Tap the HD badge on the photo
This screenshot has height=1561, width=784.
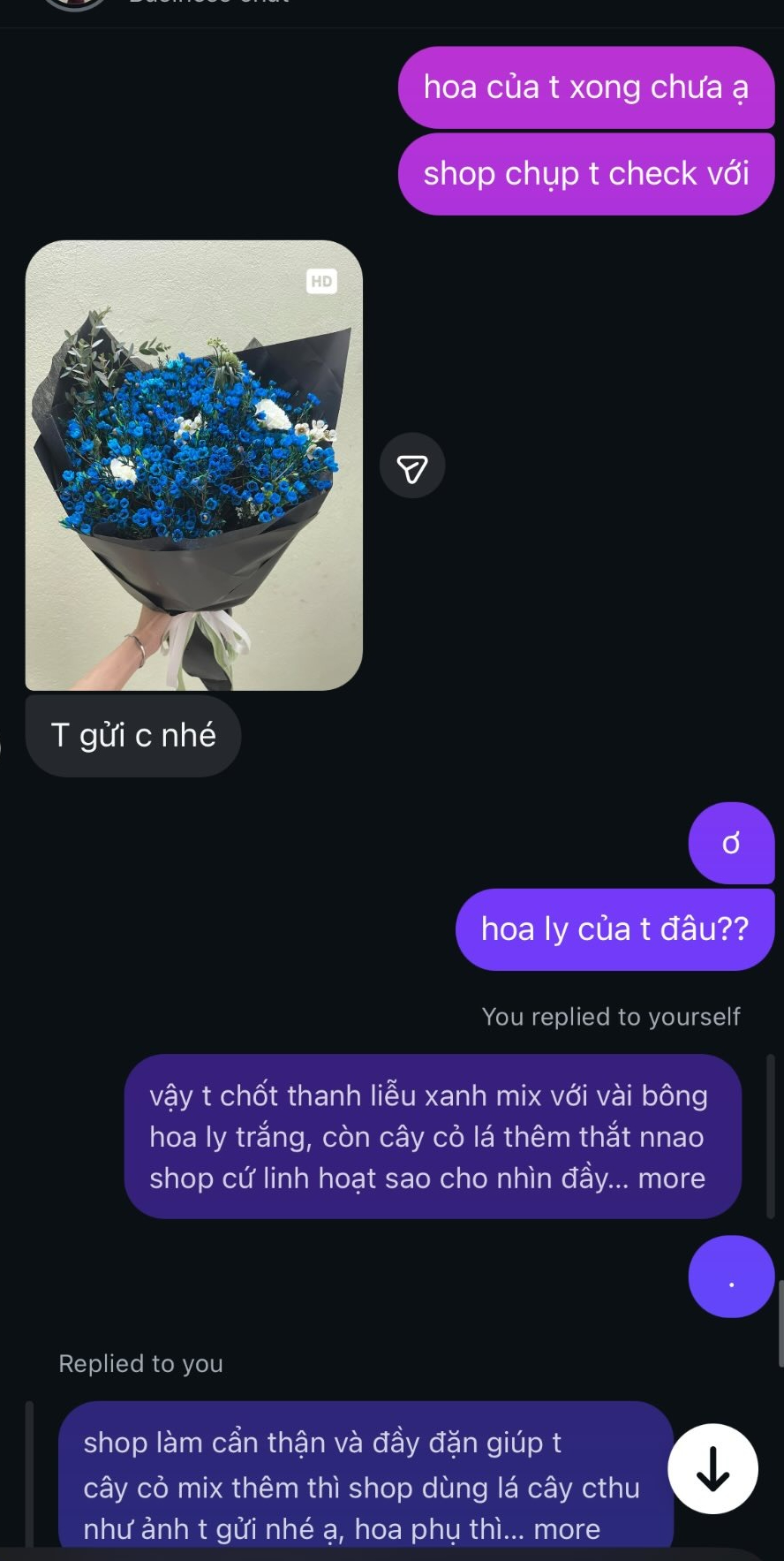(321, 281)
